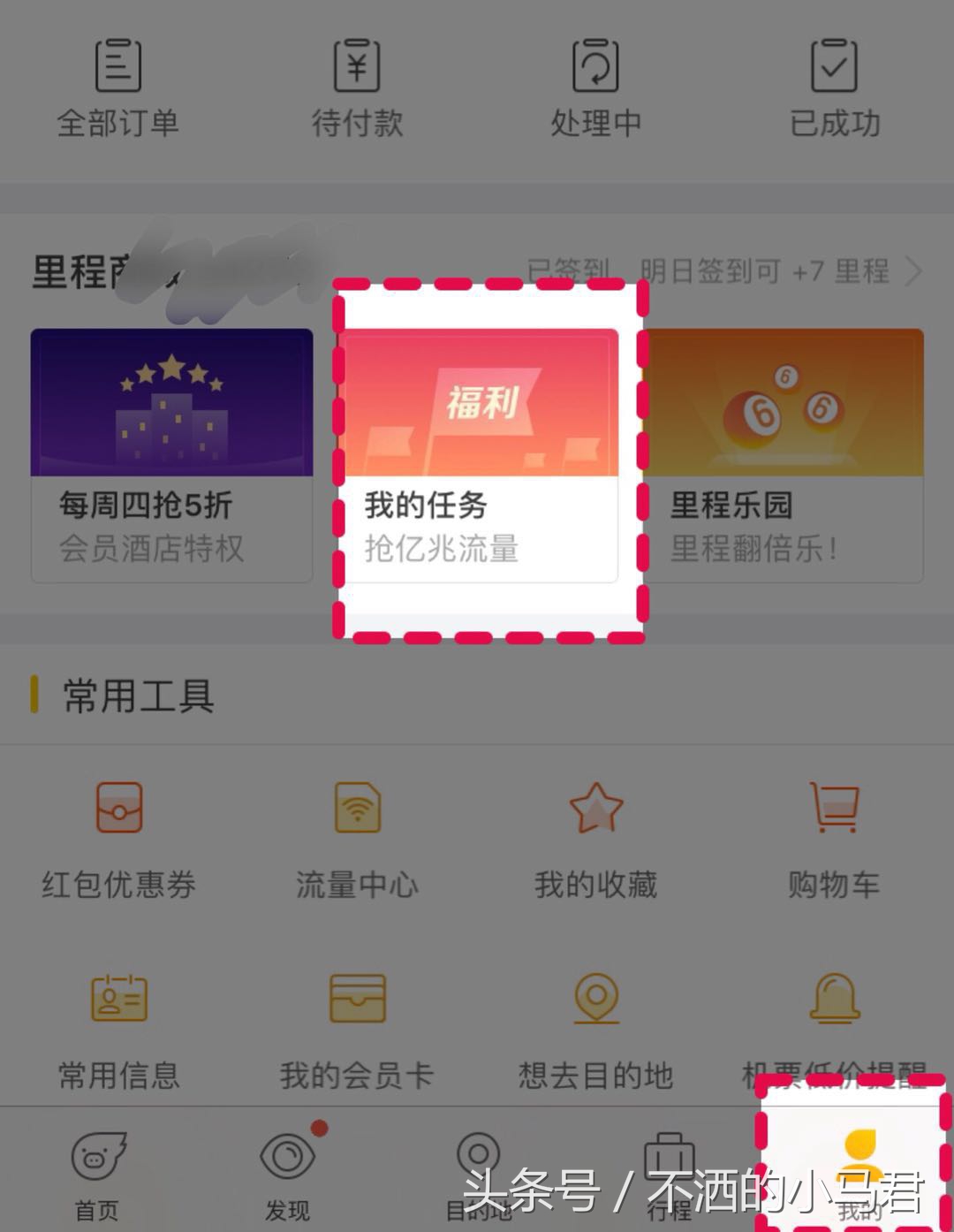Image resolution: width=954 pixels, height=1232 pixels.
Task: Expand mileage rewards via right chevron arrow
Action: click(x=914, y=271)
